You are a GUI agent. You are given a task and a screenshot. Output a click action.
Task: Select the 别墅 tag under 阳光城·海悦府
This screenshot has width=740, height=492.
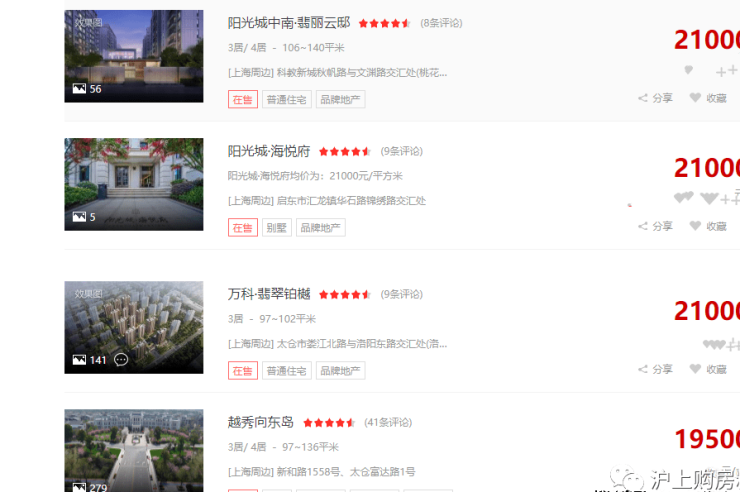[276, 227]
